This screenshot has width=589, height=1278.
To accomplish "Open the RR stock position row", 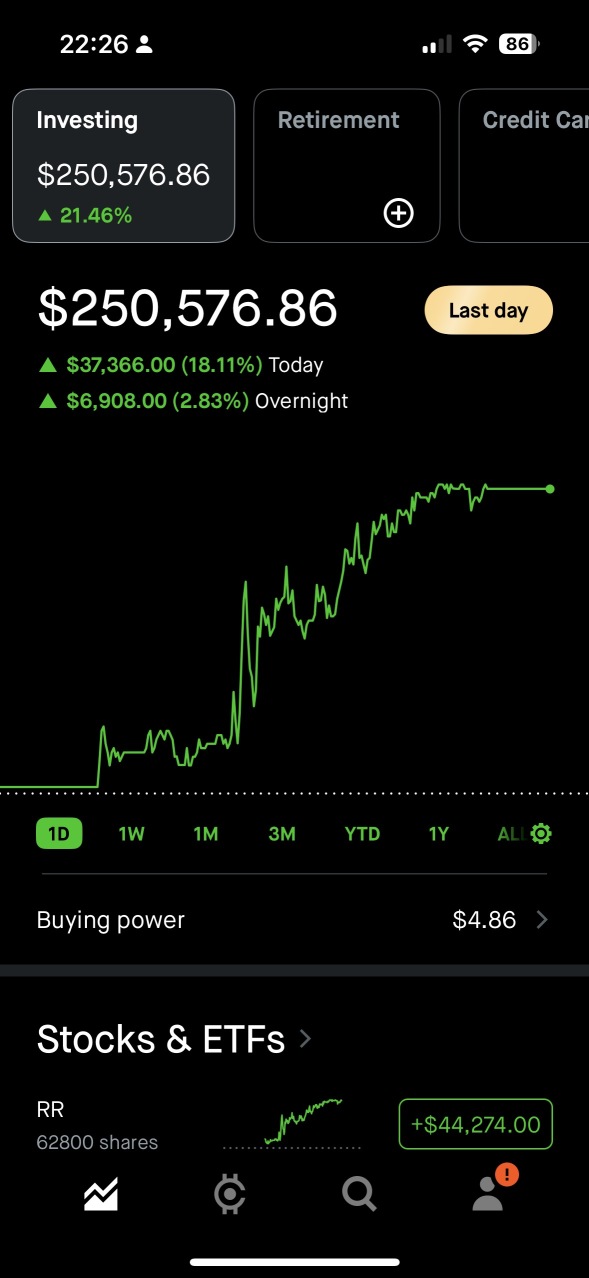I will 294,1125.
